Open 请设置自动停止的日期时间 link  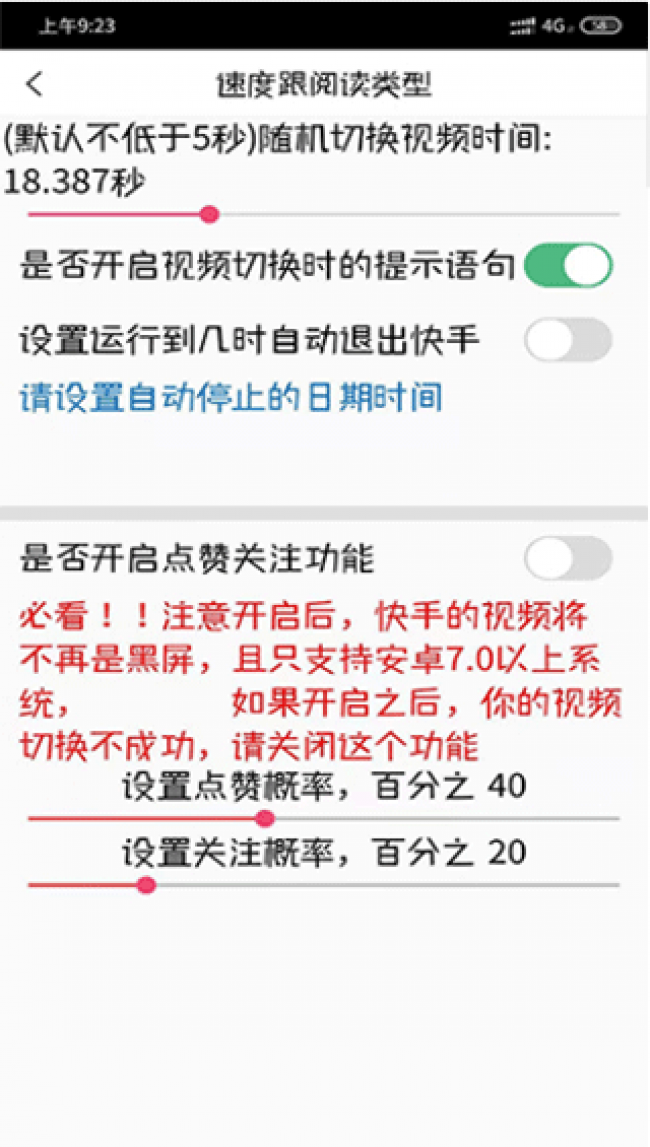pyautogui.click(x=231, y=398)
